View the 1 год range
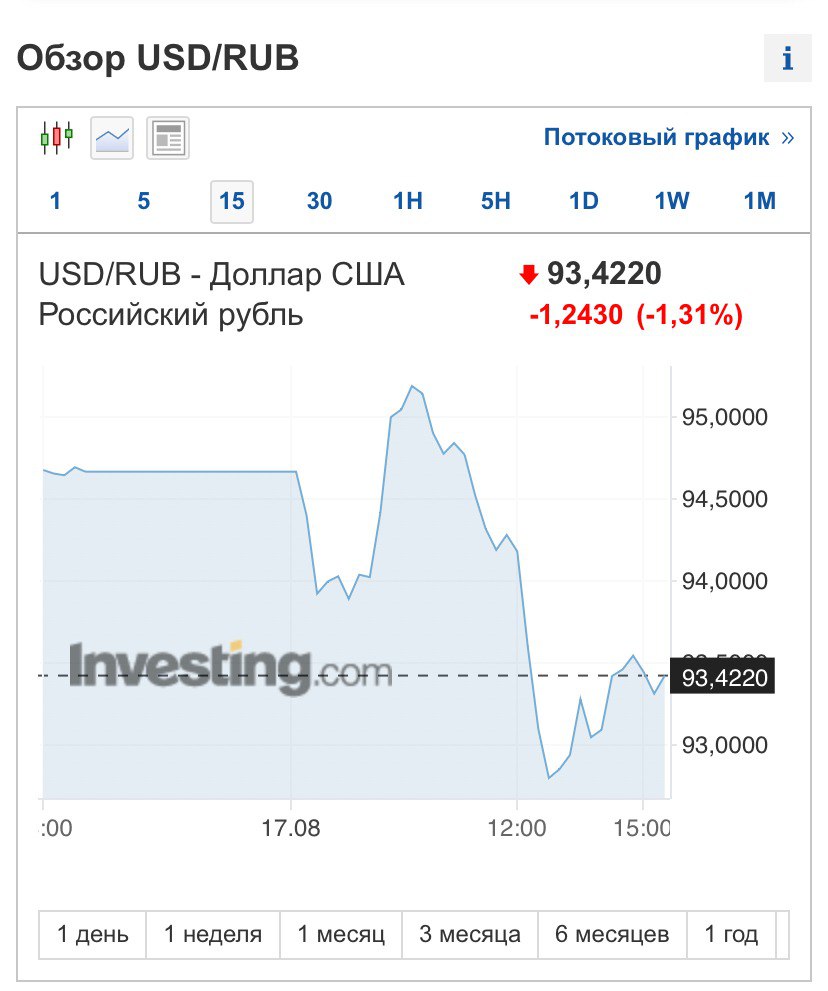The image size is (828, 991). 731,935
